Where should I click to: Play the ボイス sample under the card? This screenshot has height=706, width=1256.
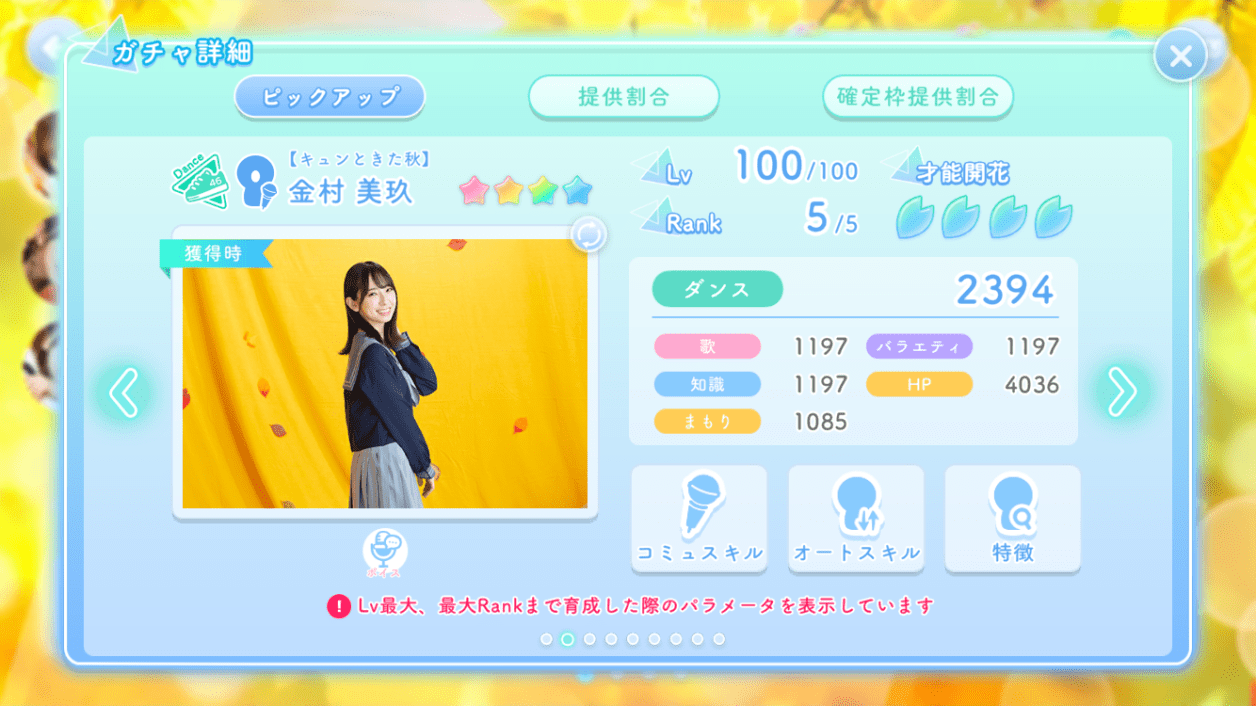385,553
